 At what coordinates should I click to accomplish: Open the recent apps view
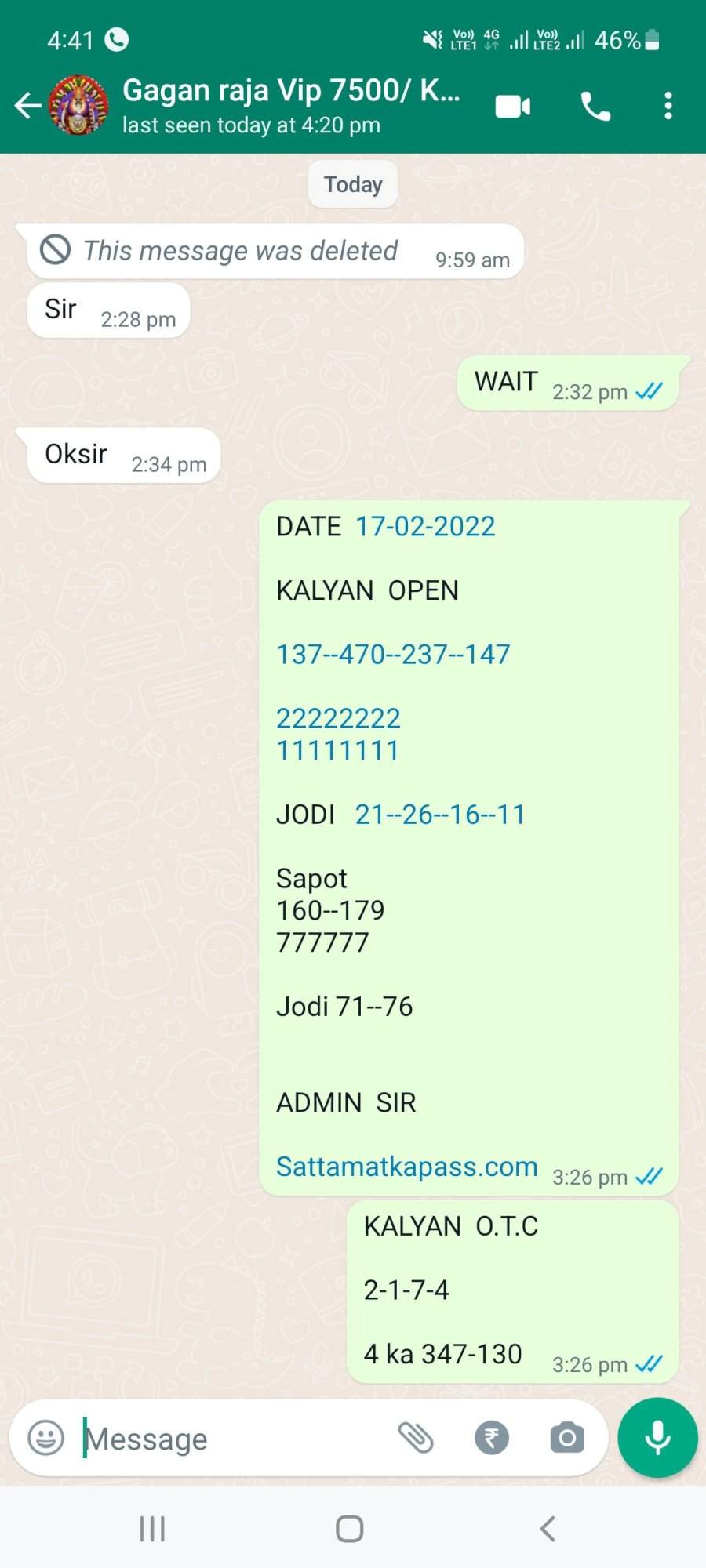[152, 1529]
